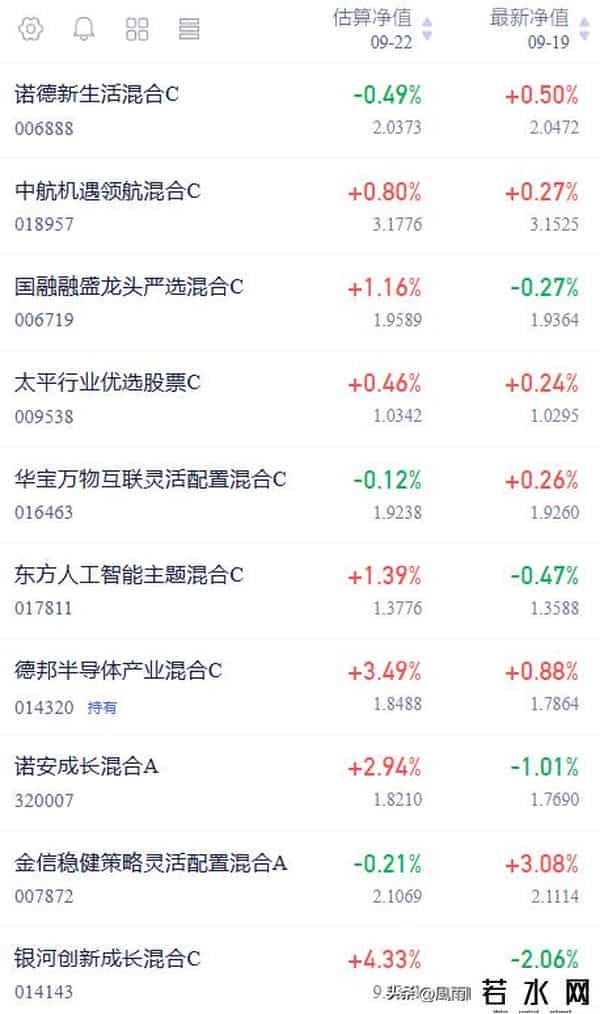This screenshot has height=1014, width=600.
Task: Open fund 东方人工智能主题混合C
Action: pyautogui.click(x=129, y=575)
